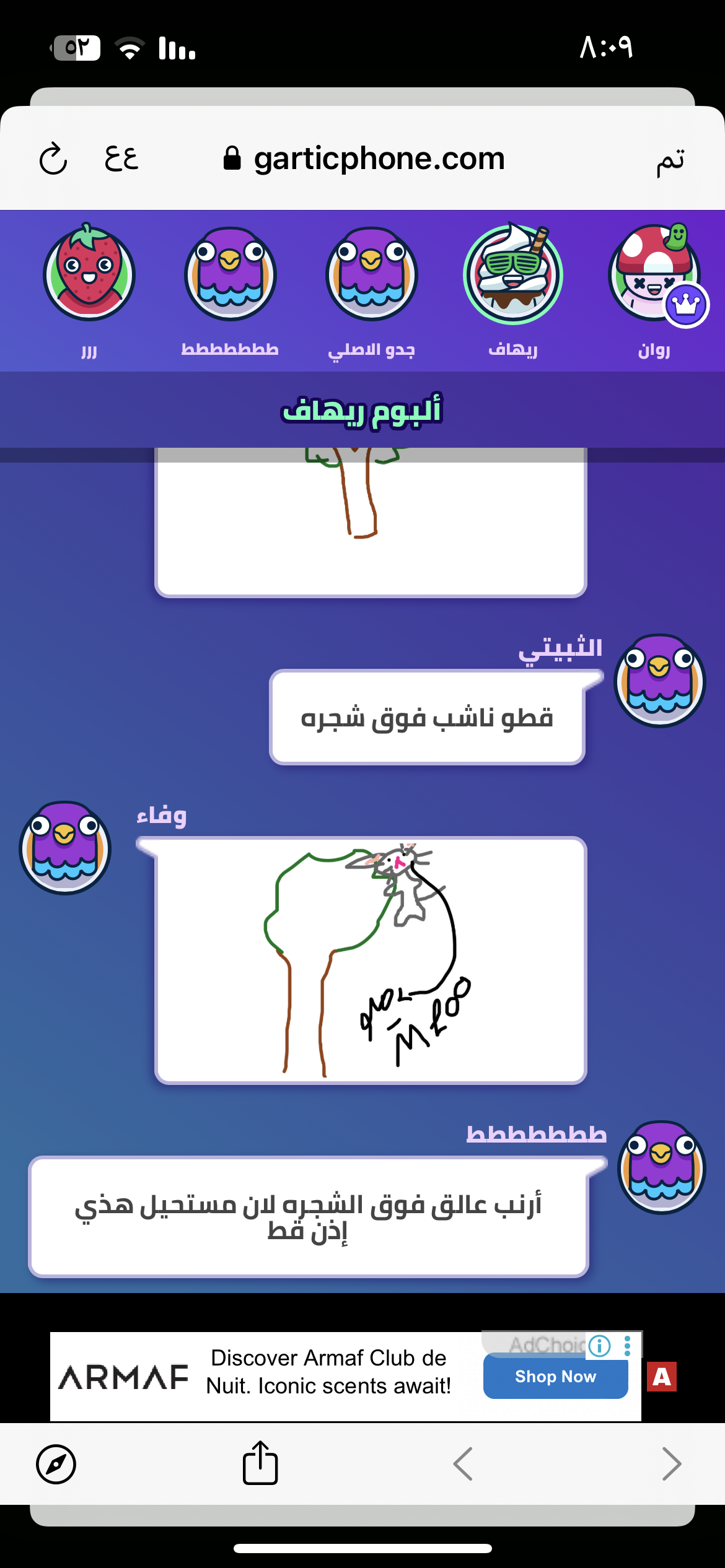The height and width of the screenshot is (1568, 725).
Task: Open the page in Safari
Action: (56, 1464)
